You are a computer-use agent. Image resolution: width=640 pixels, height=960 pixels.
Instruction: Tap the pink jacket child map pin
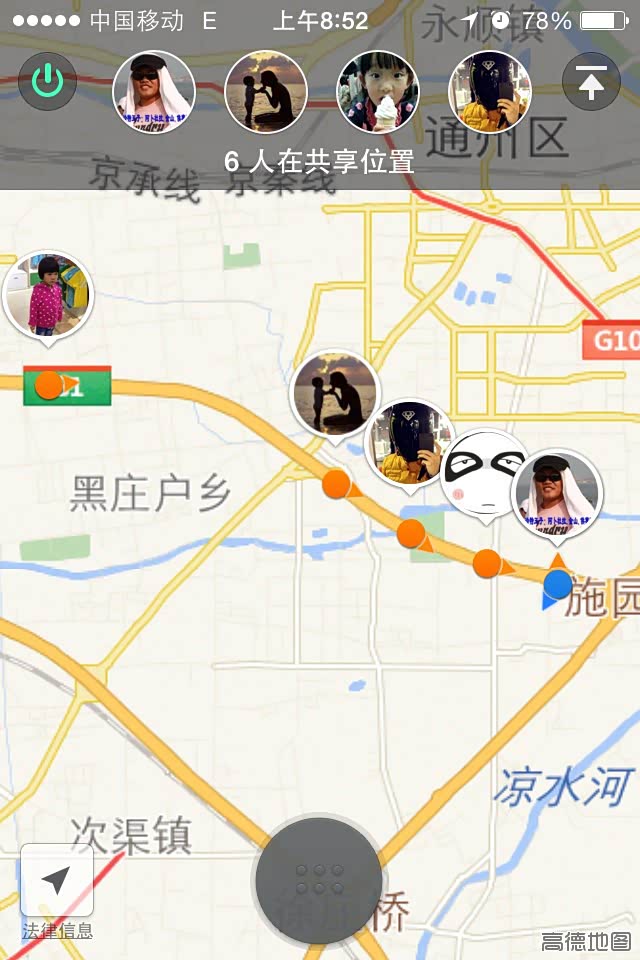pyautogui.click(x=48, y=295)
